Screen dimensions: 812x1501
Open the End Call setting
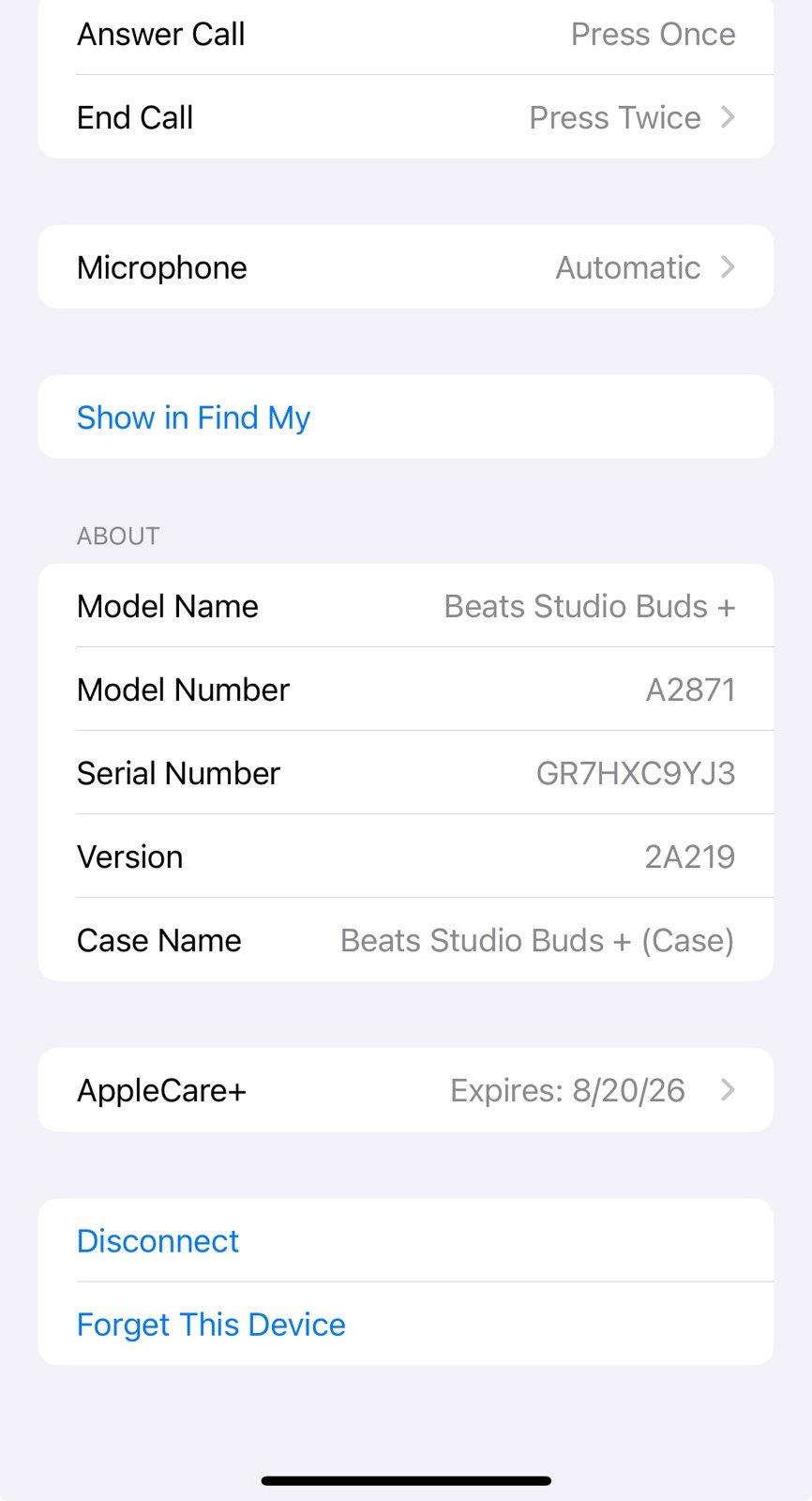coord(406,117)
